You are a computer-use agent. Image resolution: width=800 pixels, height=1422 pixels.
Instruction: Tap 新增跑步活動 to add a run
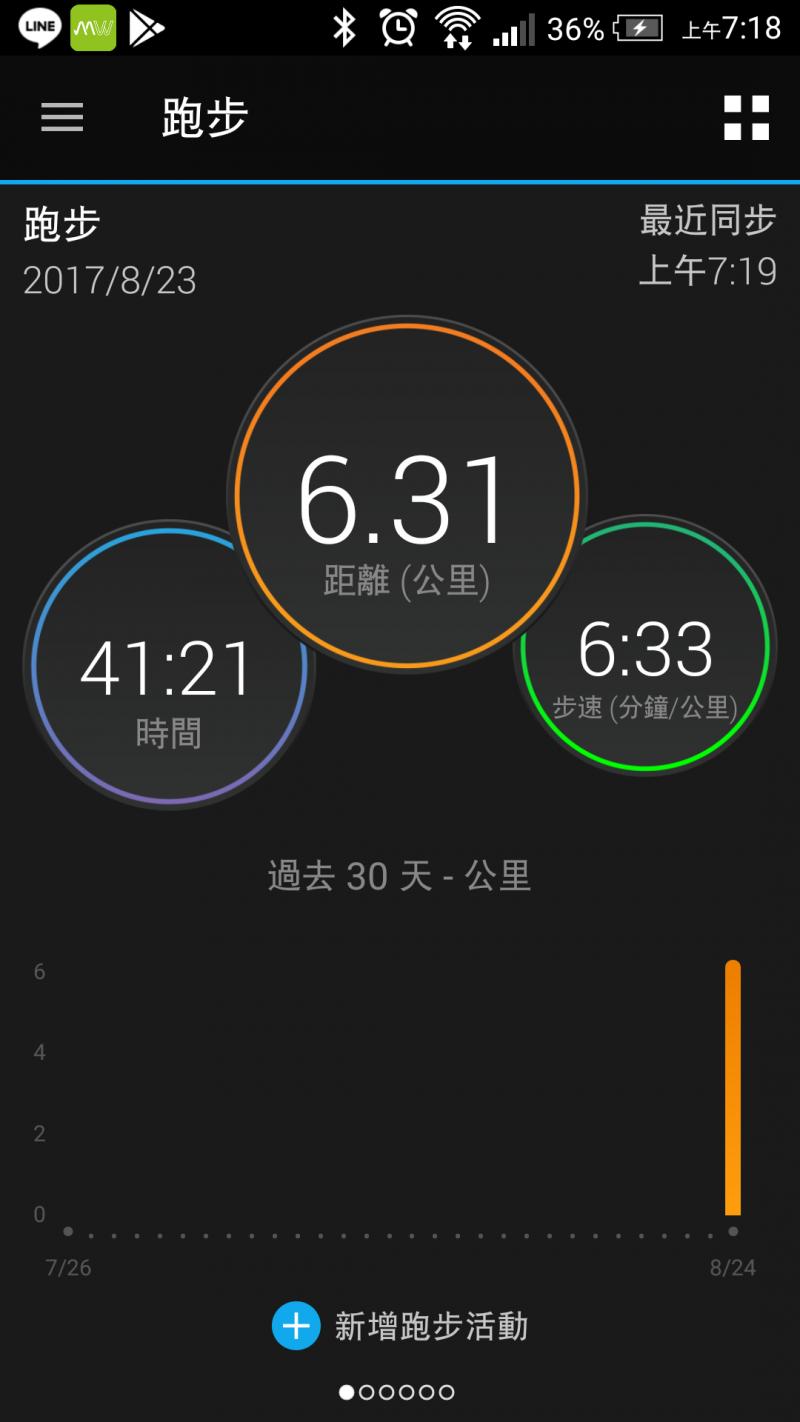click(400, 1326)
